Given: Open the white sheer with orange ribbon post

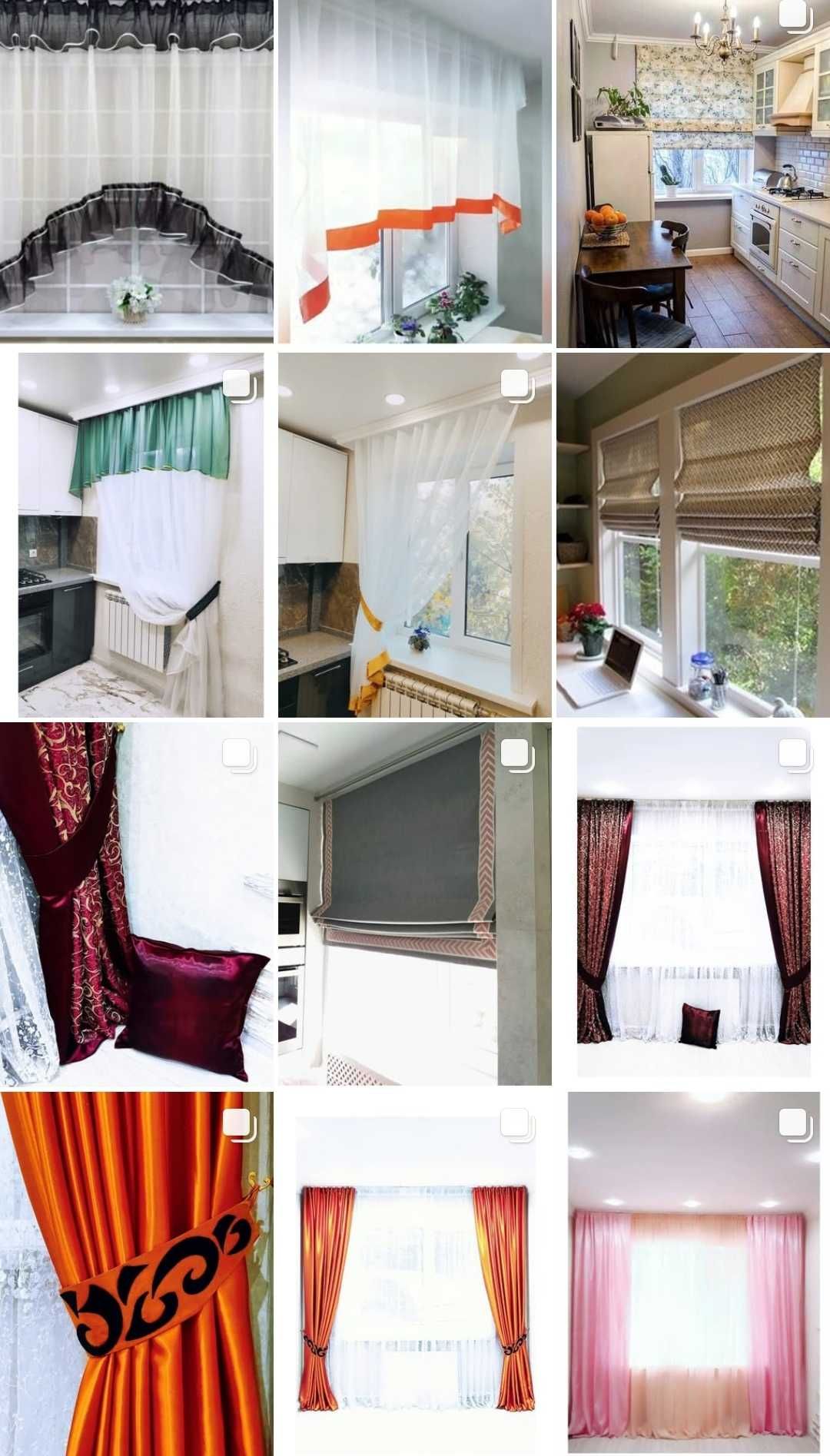Looking at the screenshot, I should point(414,173).
